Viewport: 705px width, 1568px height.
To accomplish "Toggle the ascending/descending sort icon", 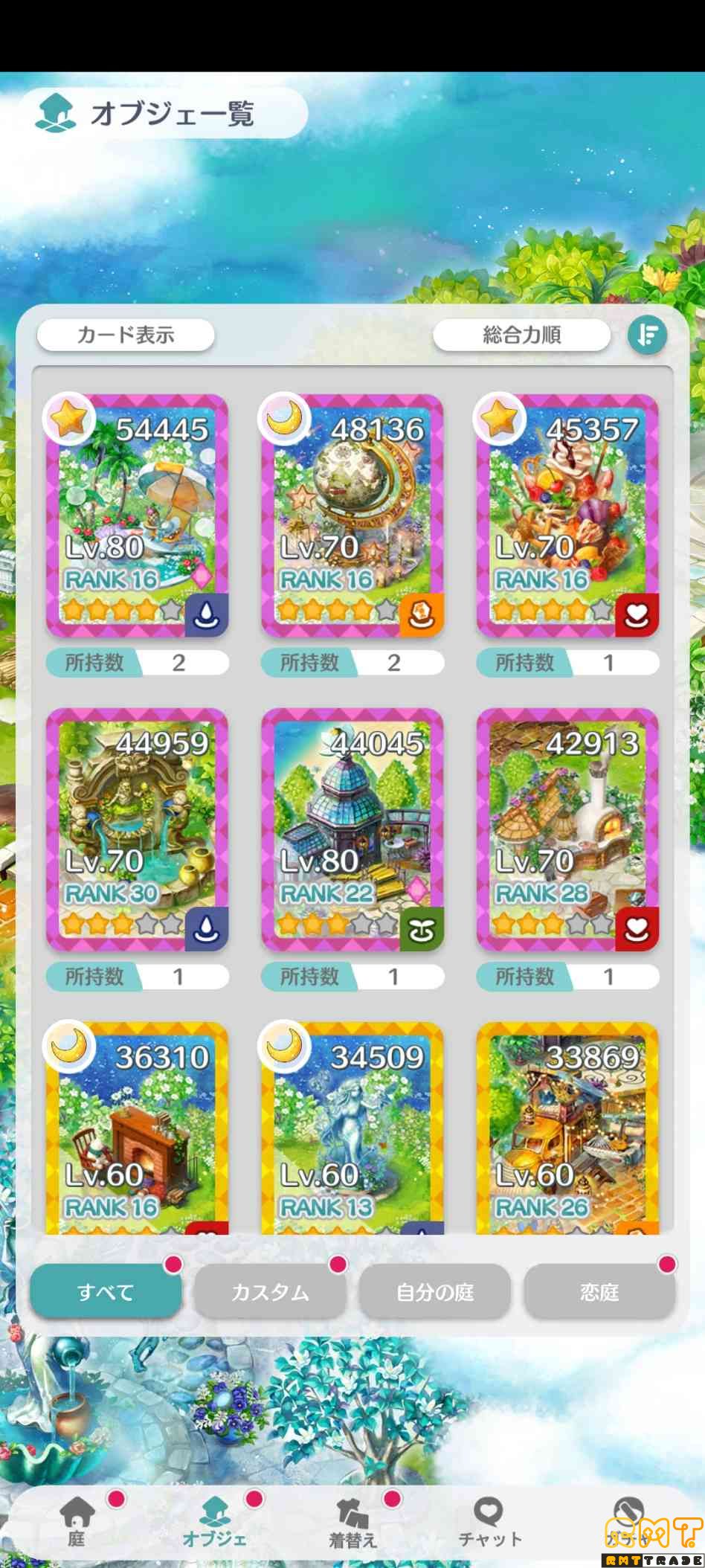I will tap(647, 335).
